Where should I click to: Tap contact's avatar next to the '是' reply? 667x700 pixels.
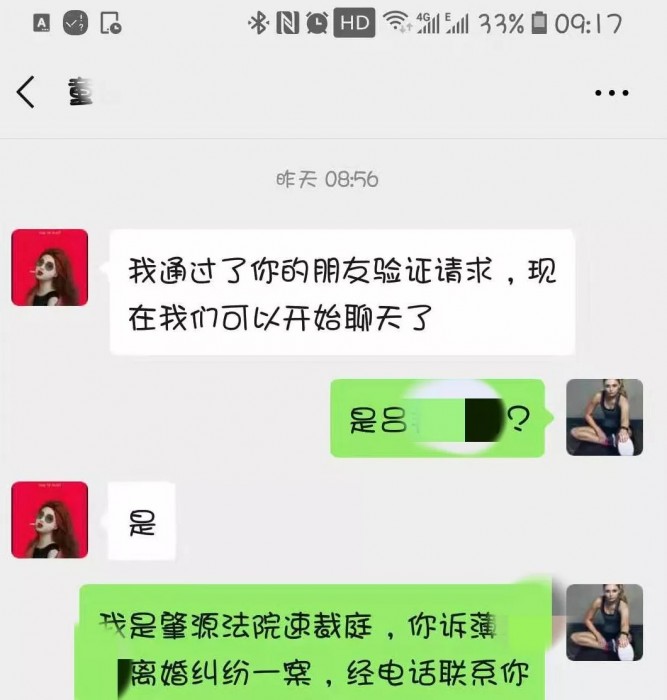pos(49,520)
